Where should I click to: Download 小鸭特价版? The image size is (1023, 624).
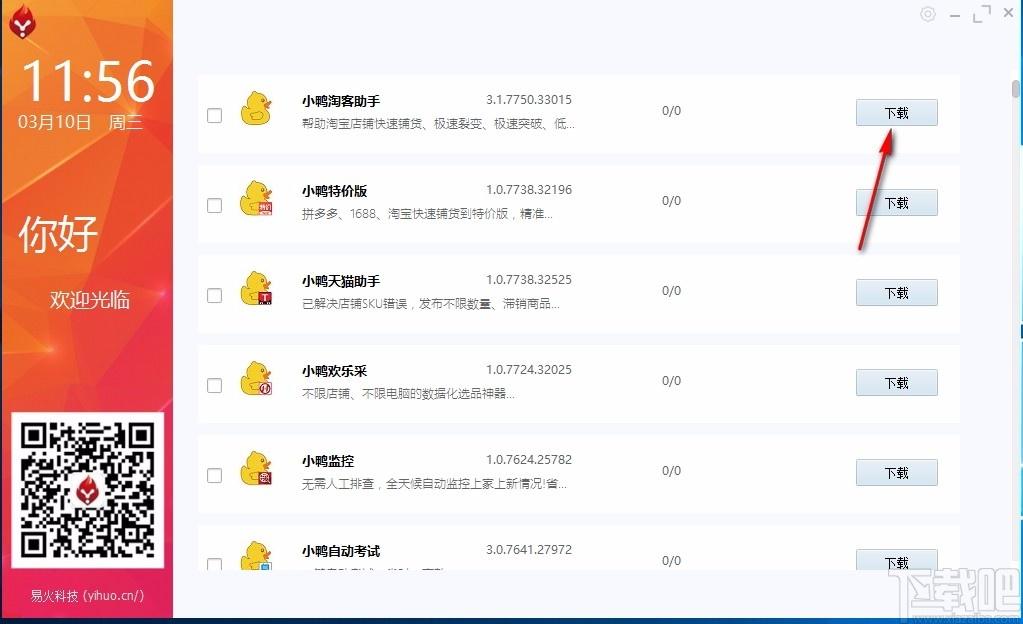click(x=896, y=203)
